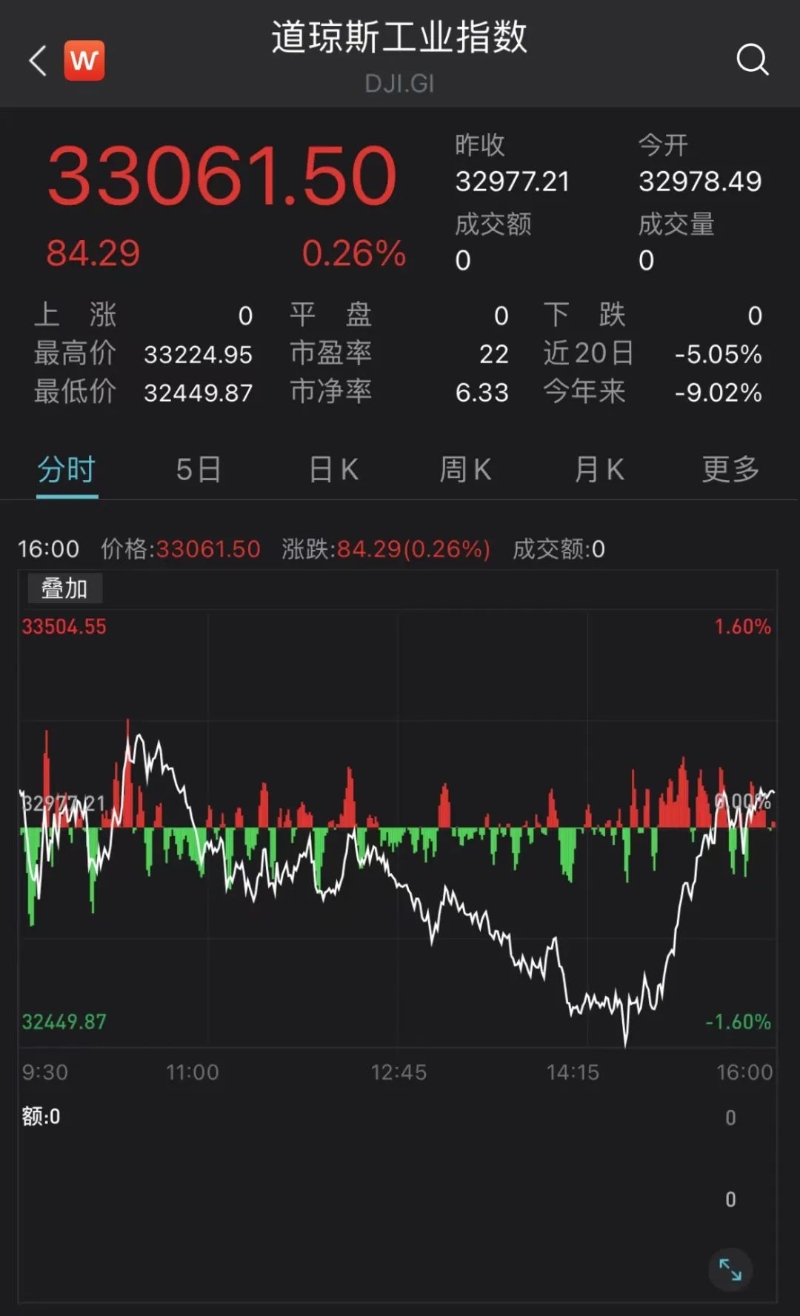Switch to the 分时 chart tab
Image resolution: width=800 pixels, height=1316 pixels.
click(66, 469)
